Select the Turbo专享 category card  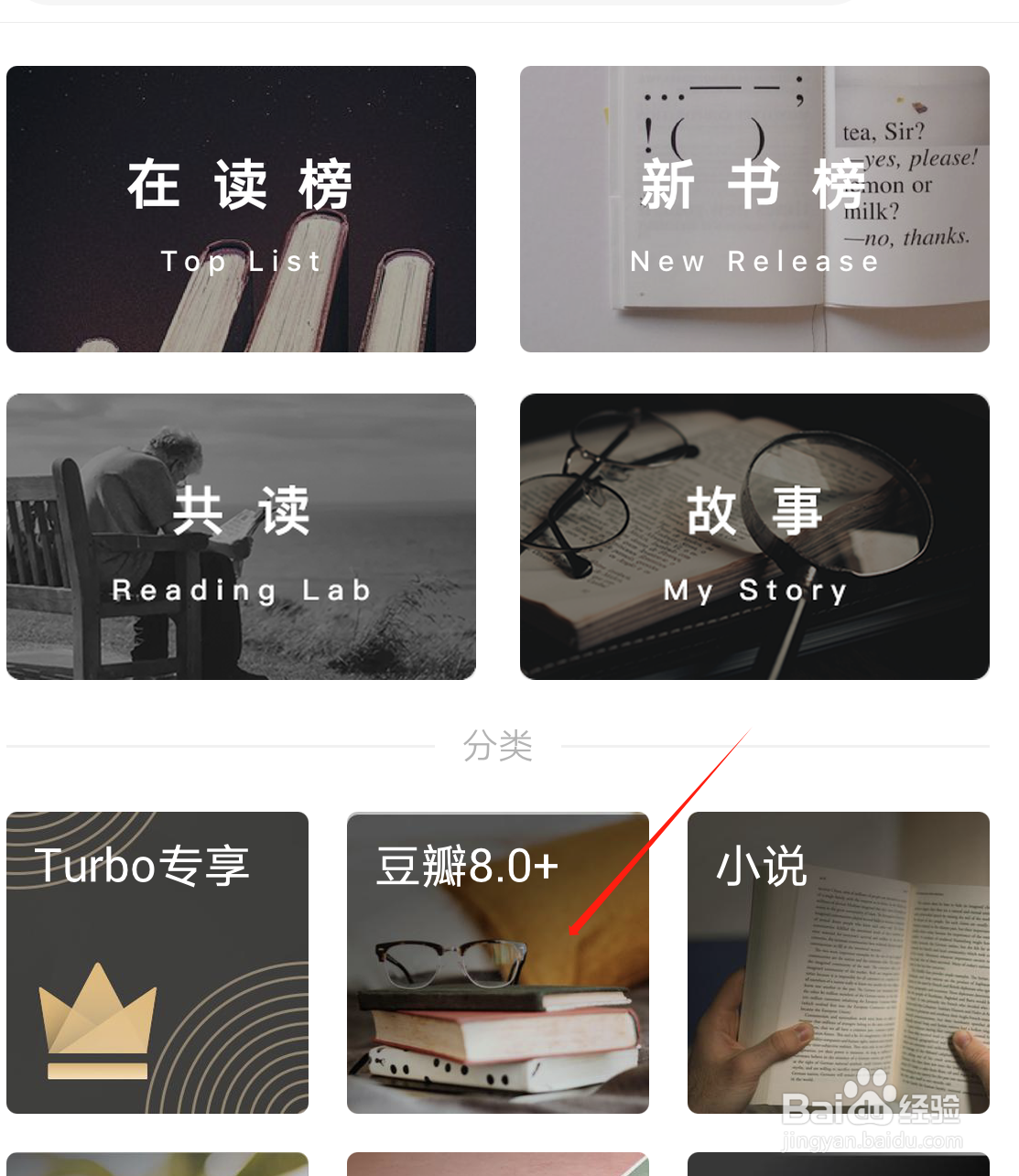[157, 963]
